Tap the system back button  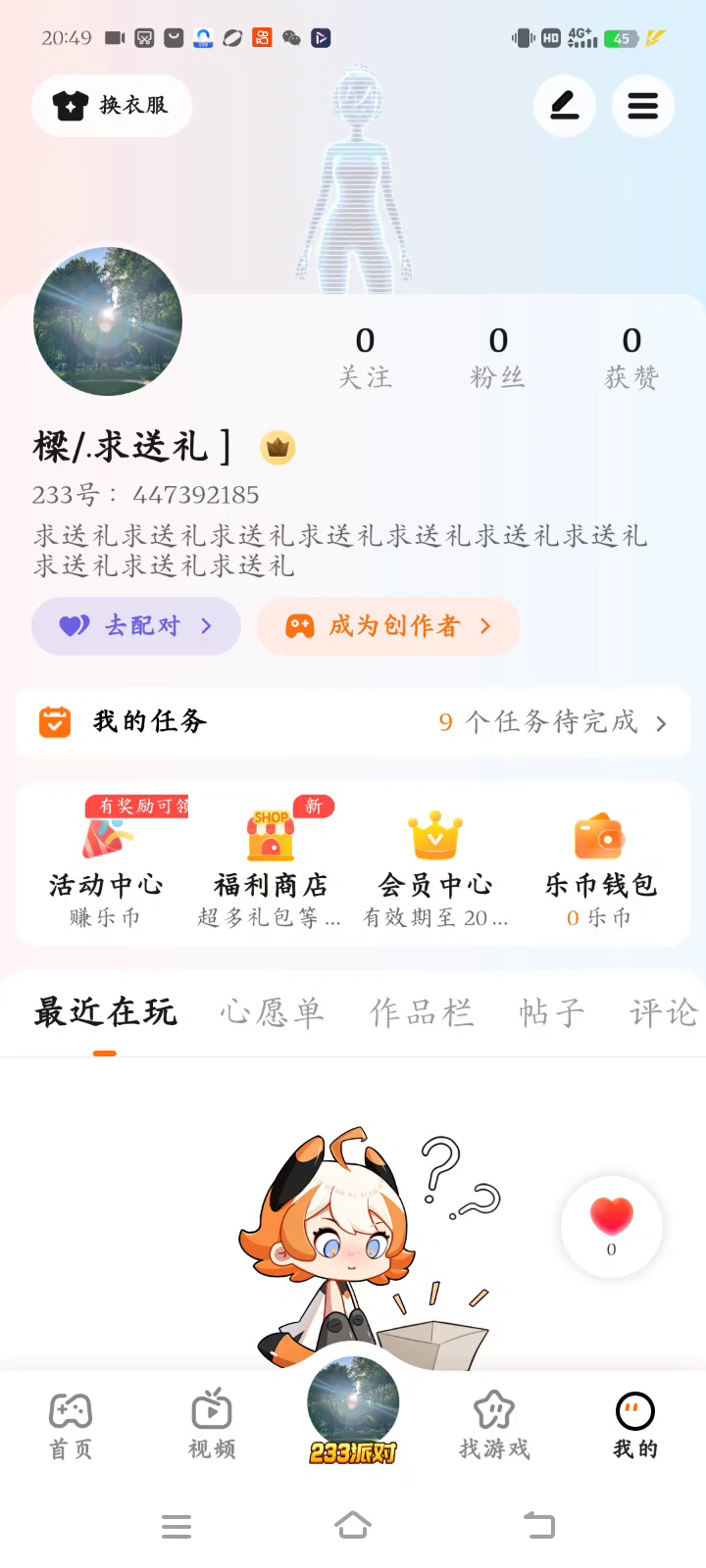(538, 1525)
